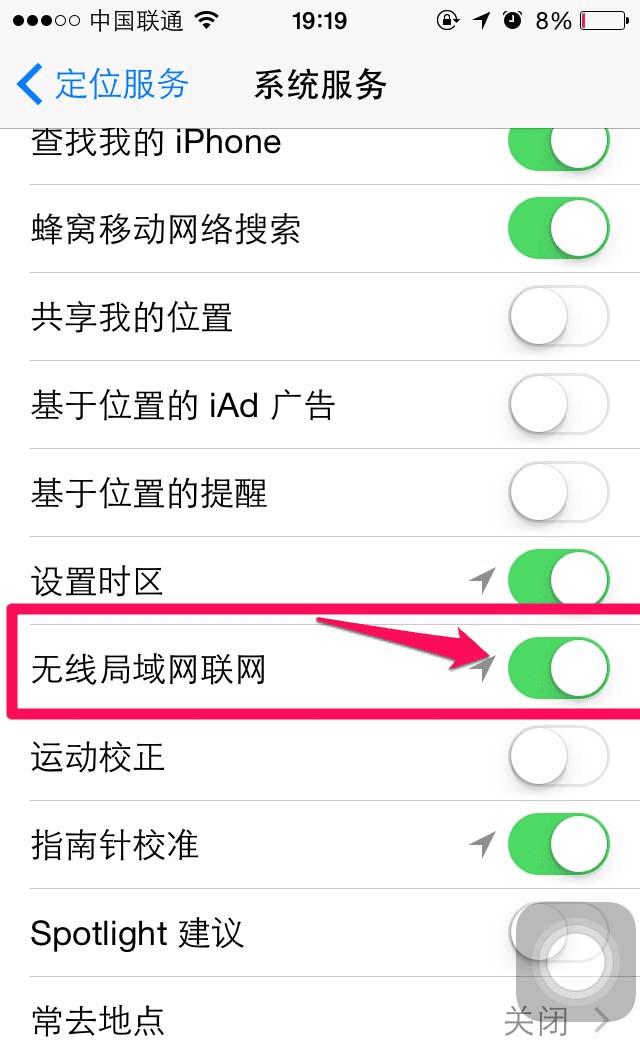
Task: Turn off 查找我的 iPhone switch
Action: point(558,147)
